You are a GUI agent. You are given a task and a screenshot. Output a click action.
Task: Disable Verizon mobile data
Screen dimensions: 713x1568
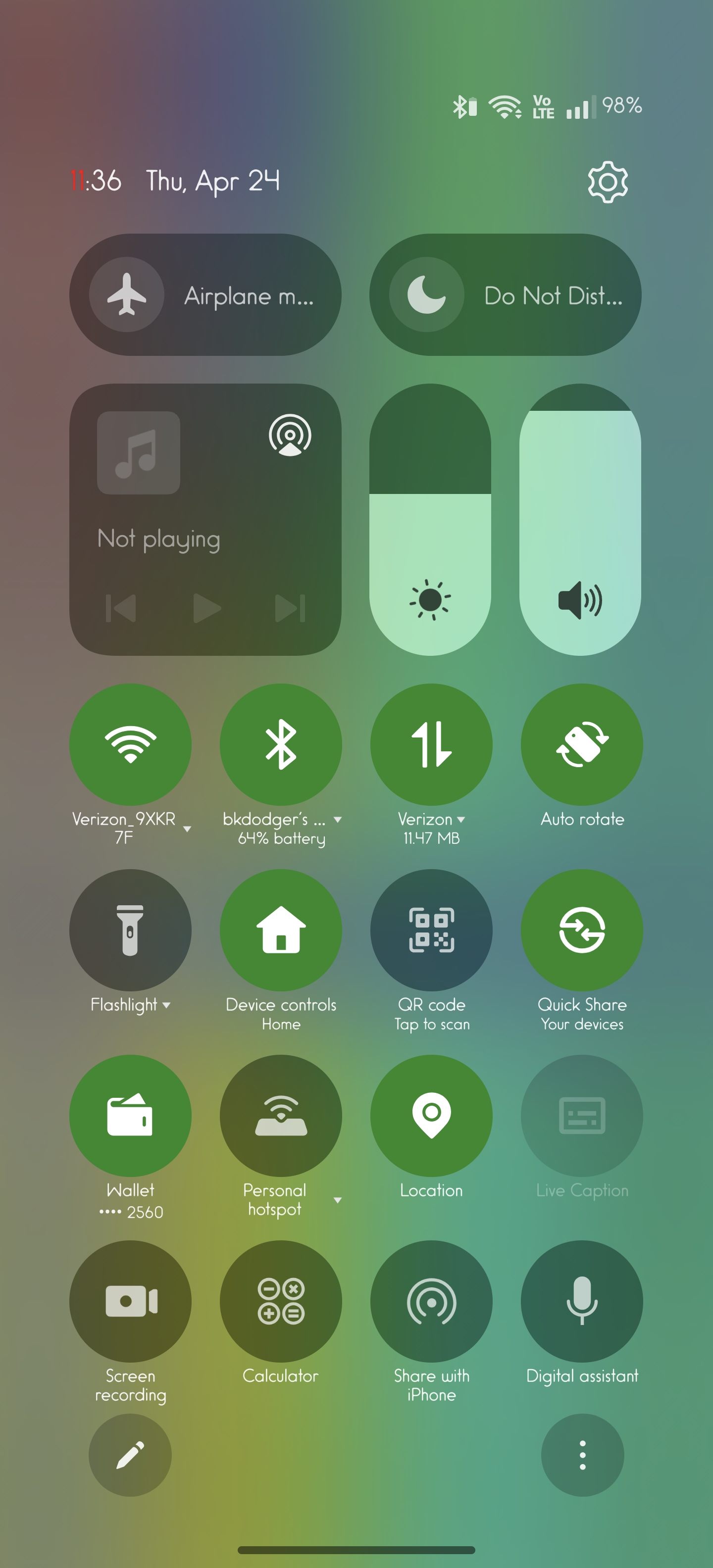[431, 745]
